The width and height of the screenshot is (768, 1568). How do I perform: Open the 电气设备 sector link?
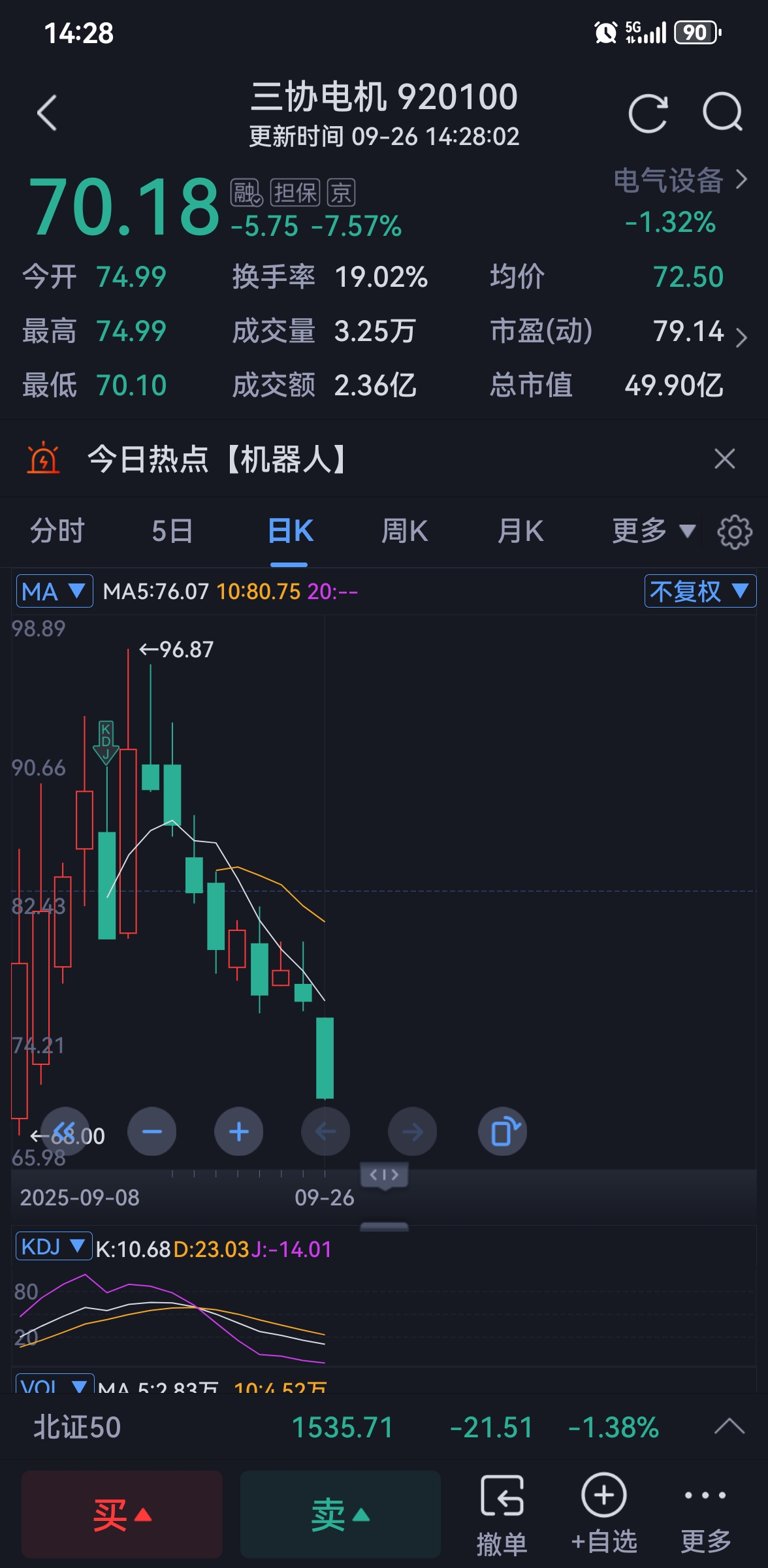point(679,180)
